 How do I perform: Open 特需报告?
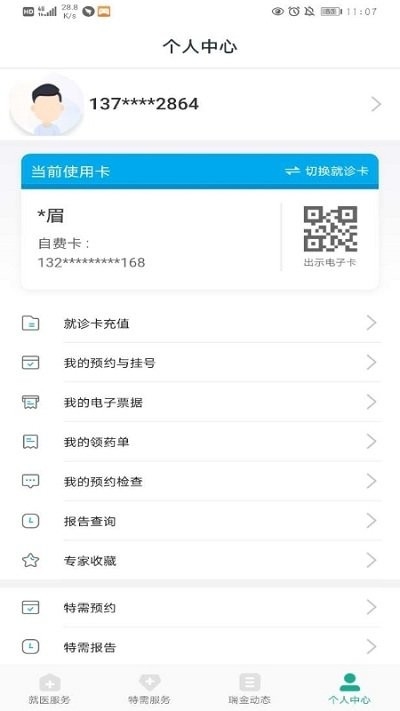pos(200,647)
